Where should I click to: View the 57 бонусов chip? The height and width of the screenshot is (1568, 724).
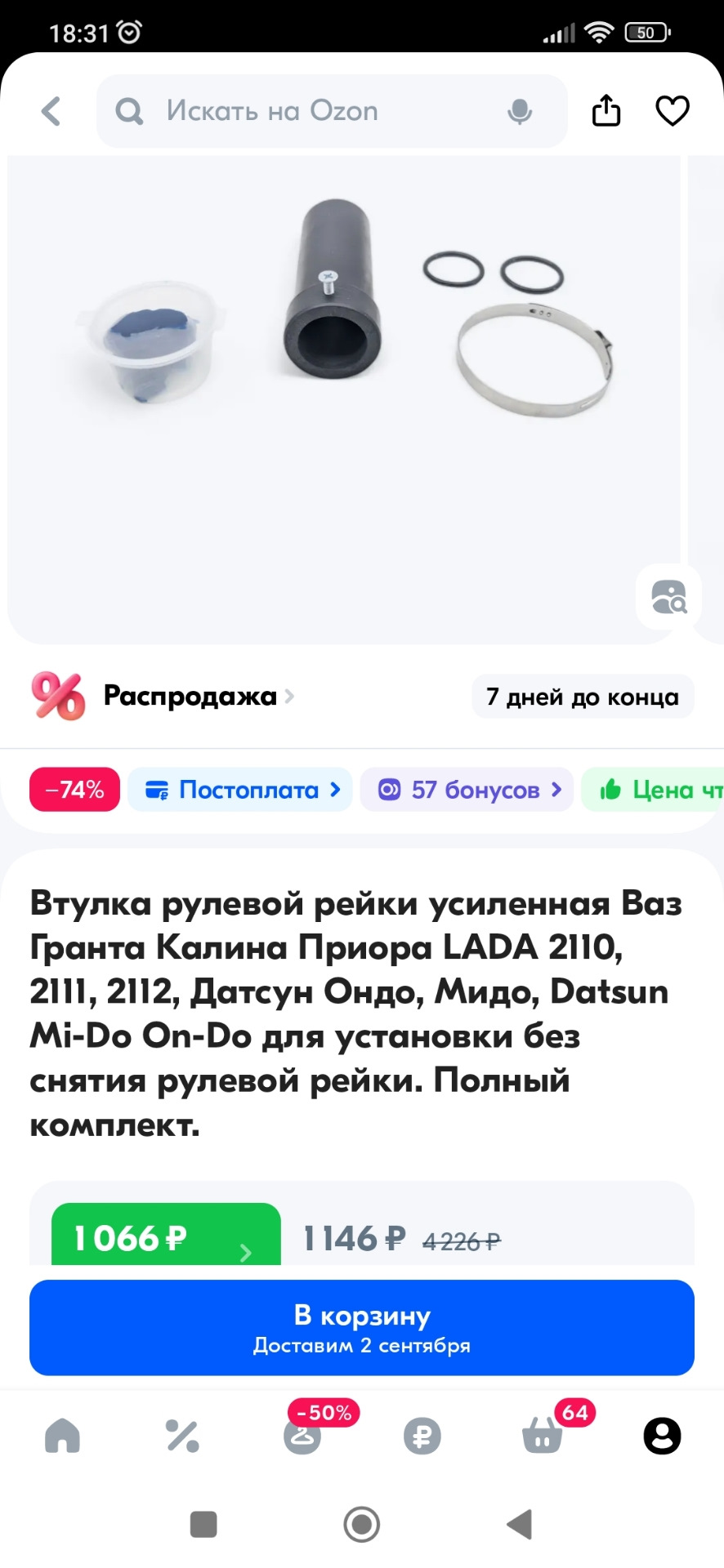pyautogui.click(x=468, y=790)
